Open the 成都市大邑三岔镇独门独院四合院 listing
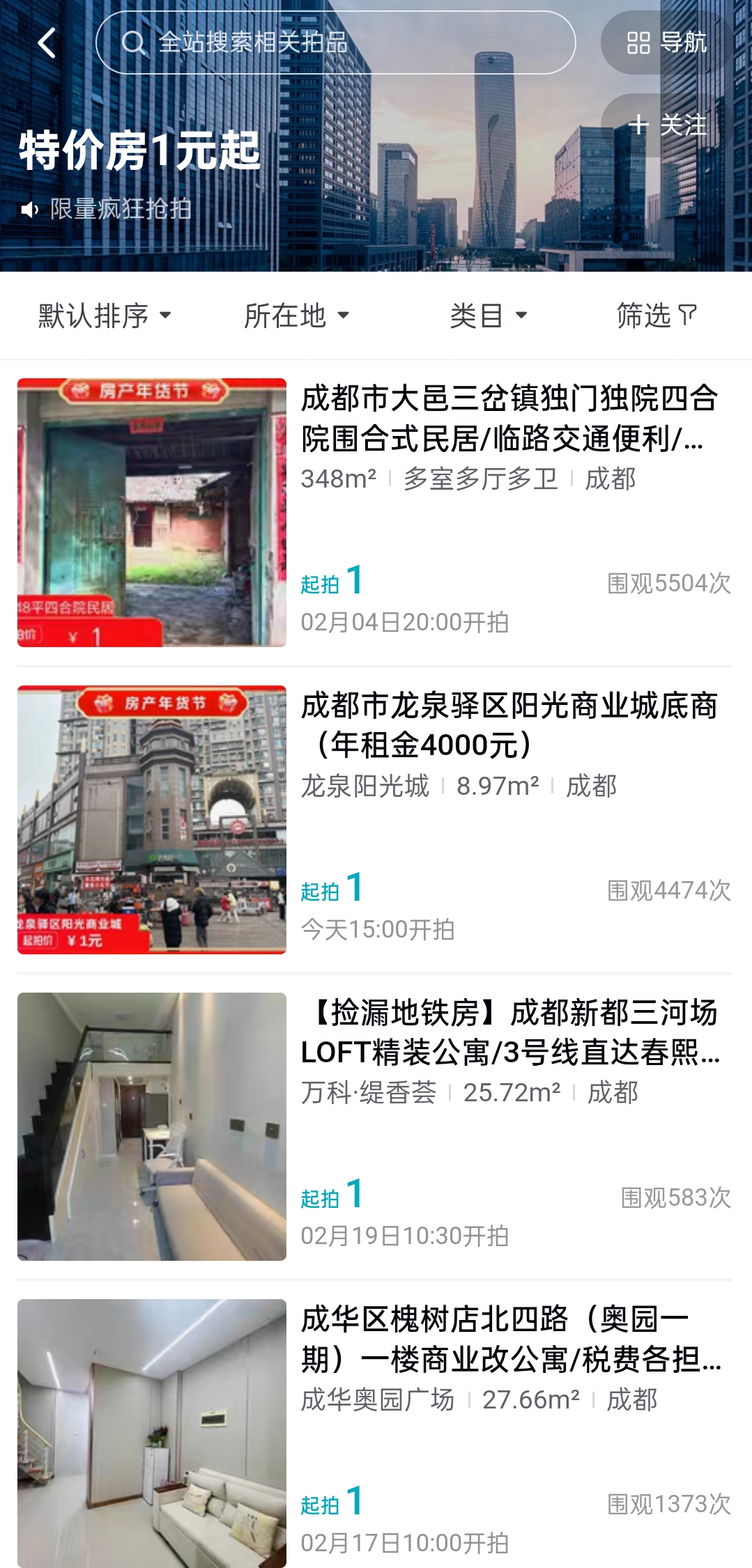Screen dimensions: 752x1568 click(x=375, y=513)
